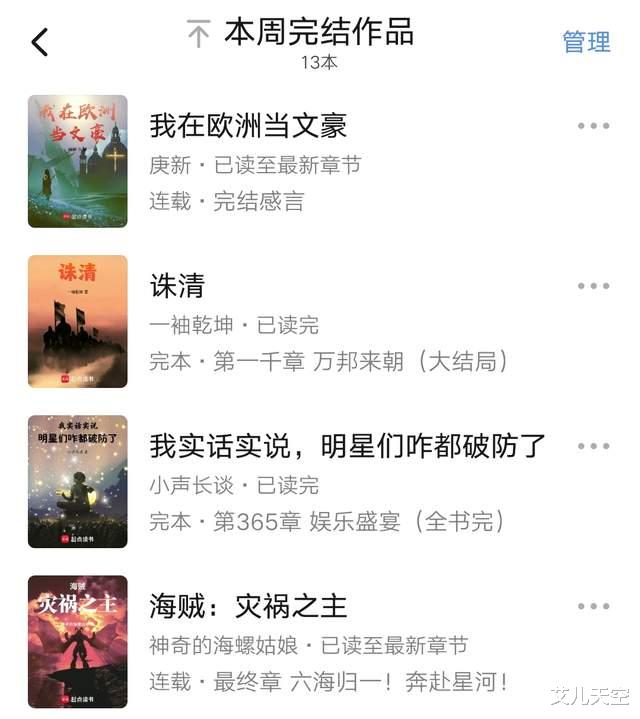Open the book 诛清
Image resolution: width=640 pixels, height=719 pixels.
click(x=177, y=287)
